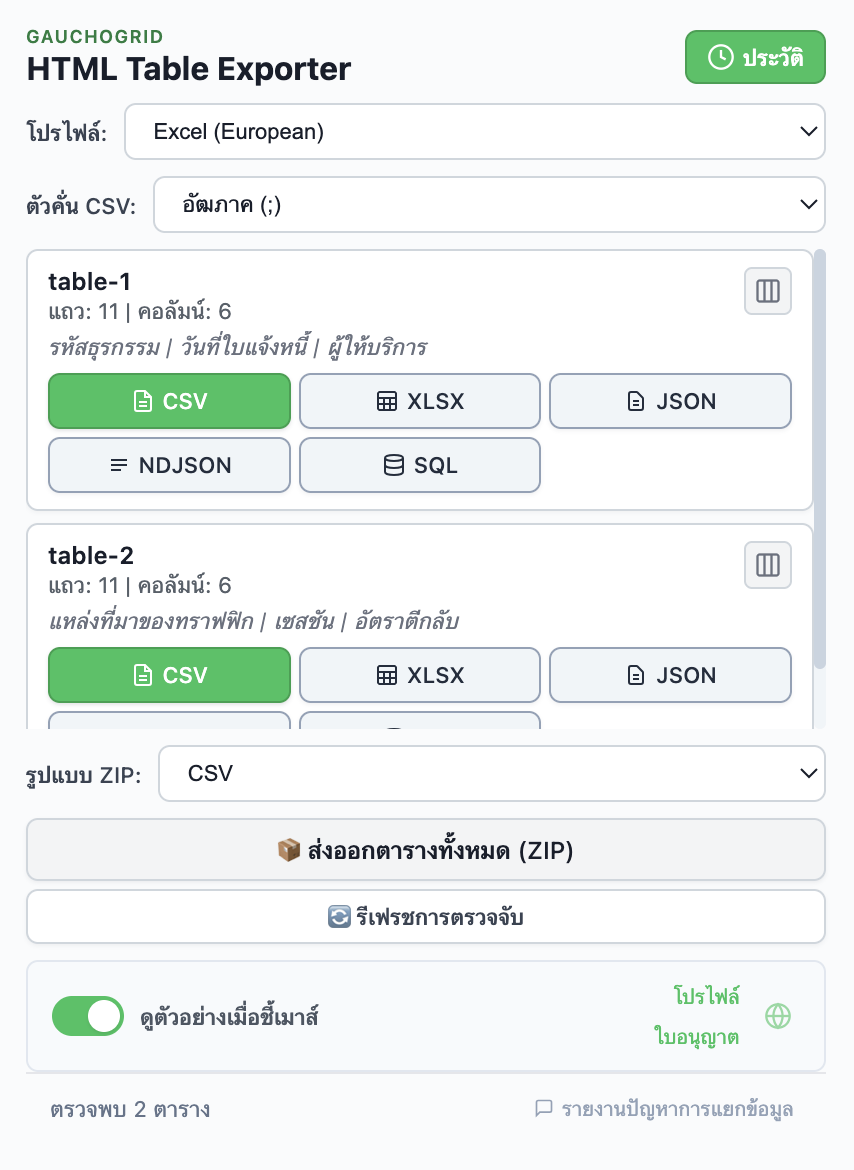854x1170 pixels.
Task: Open report dialog via speech bubble icon
Action: [x=543, y=1109]
